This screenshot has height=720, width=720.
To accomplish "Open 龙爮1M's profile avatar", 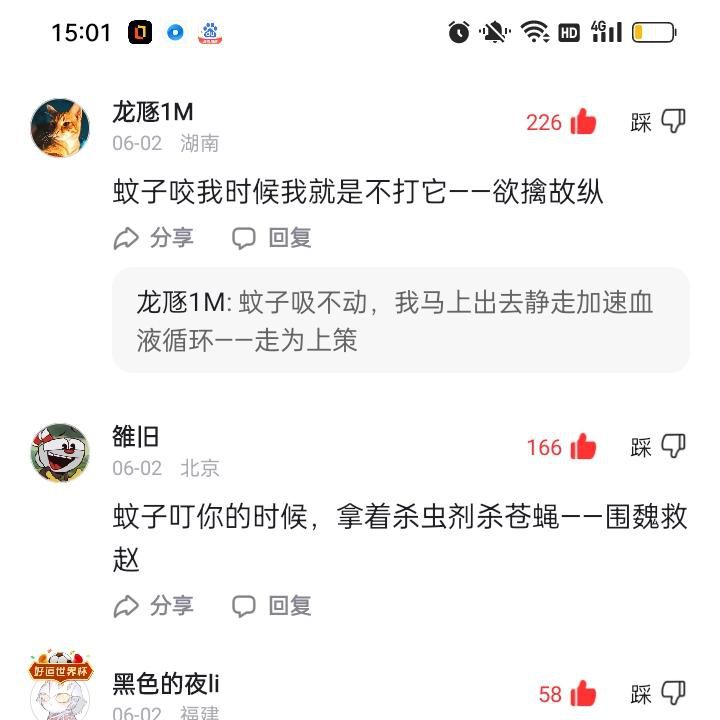I will pyautogui.click(x=60, y=127).
